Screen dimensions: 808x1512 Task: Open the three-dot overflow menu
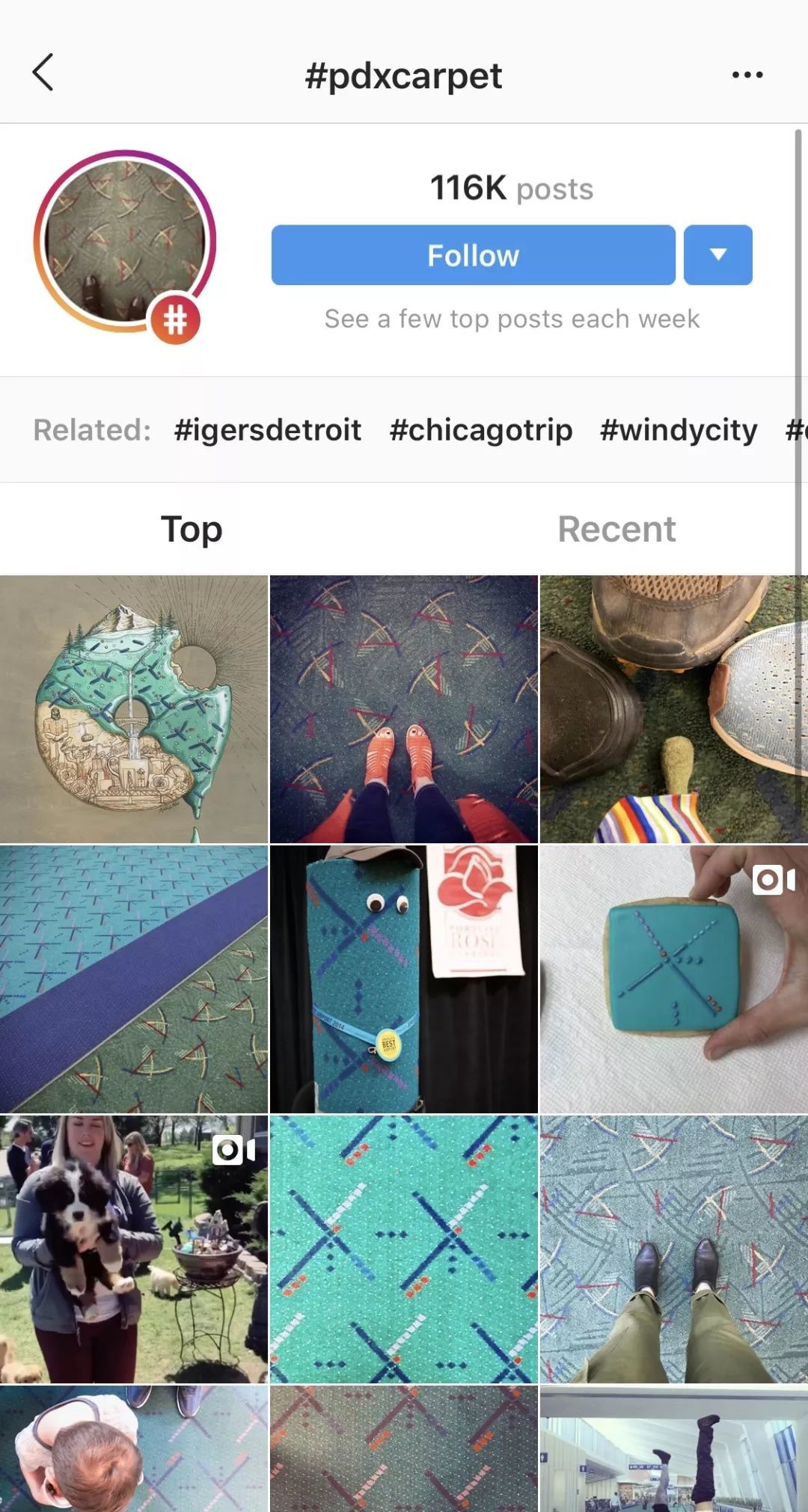coord(747,75)
